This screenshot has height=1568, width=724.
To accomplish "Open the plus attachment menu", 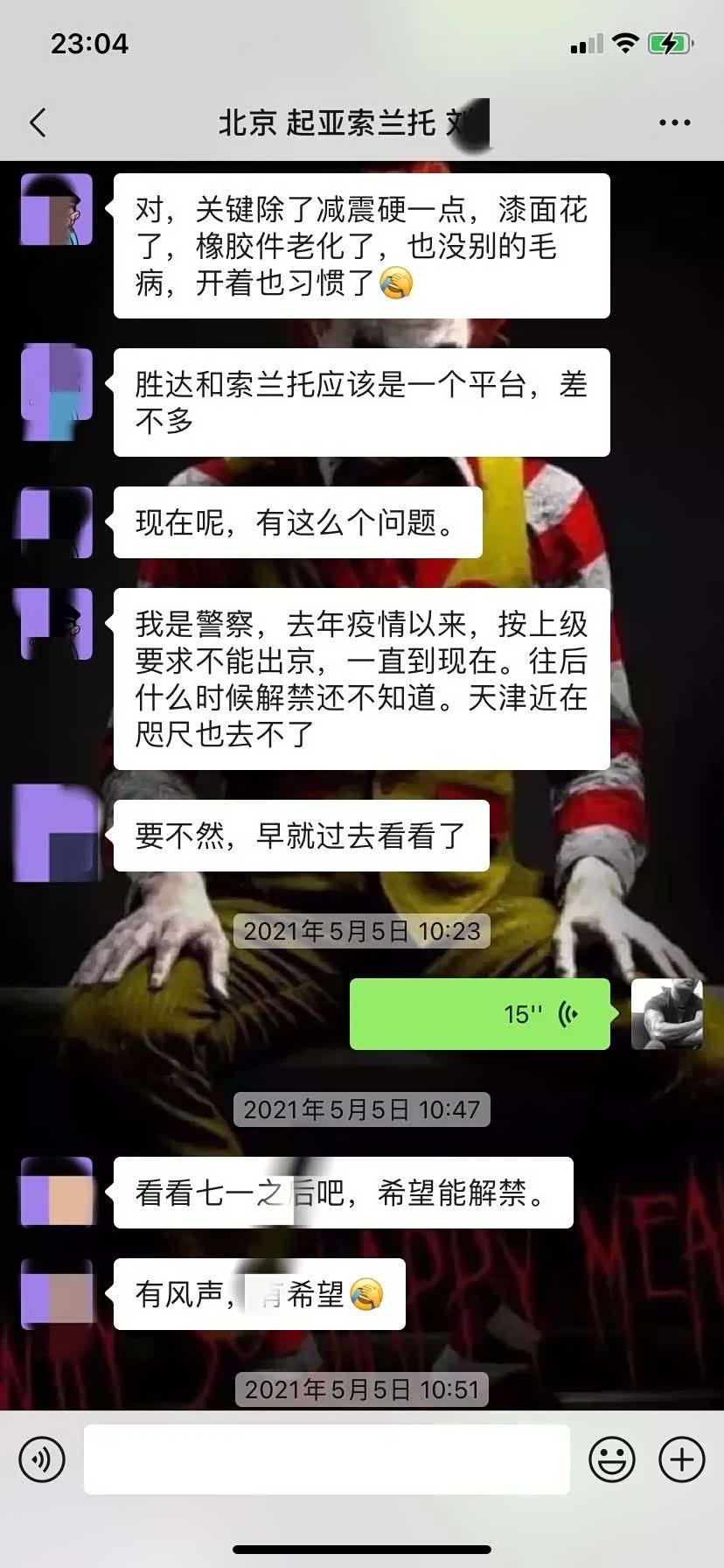I will point(682,1459).
